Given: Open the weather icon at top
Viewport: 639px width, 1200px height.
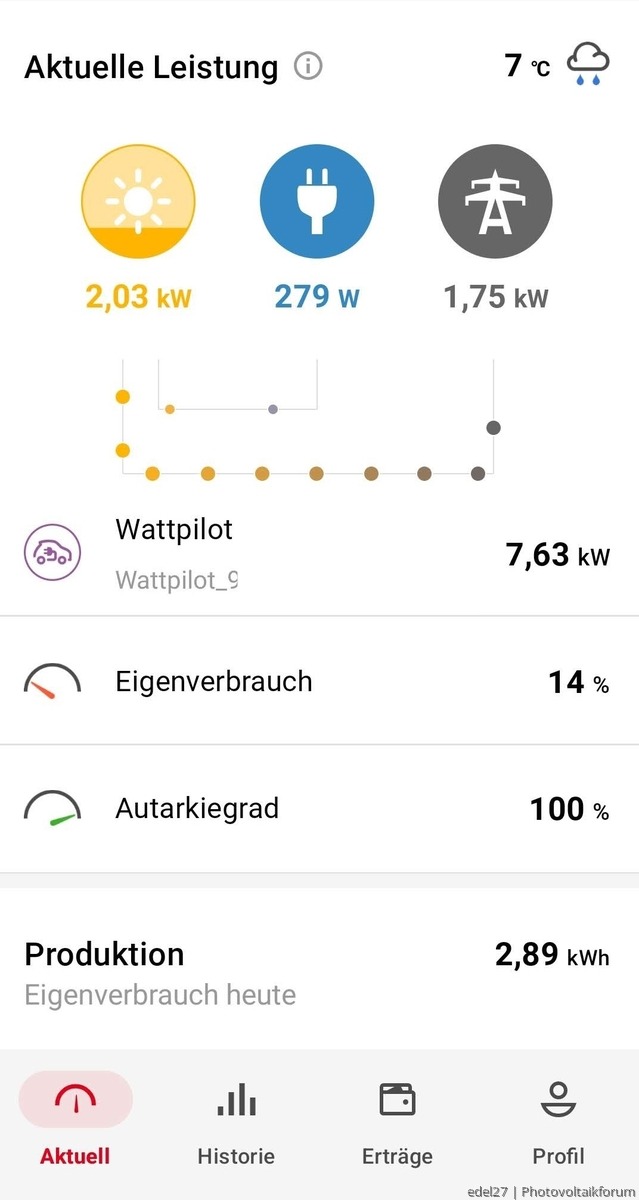Looking at the screenshot, I should (x=588, y=65).
